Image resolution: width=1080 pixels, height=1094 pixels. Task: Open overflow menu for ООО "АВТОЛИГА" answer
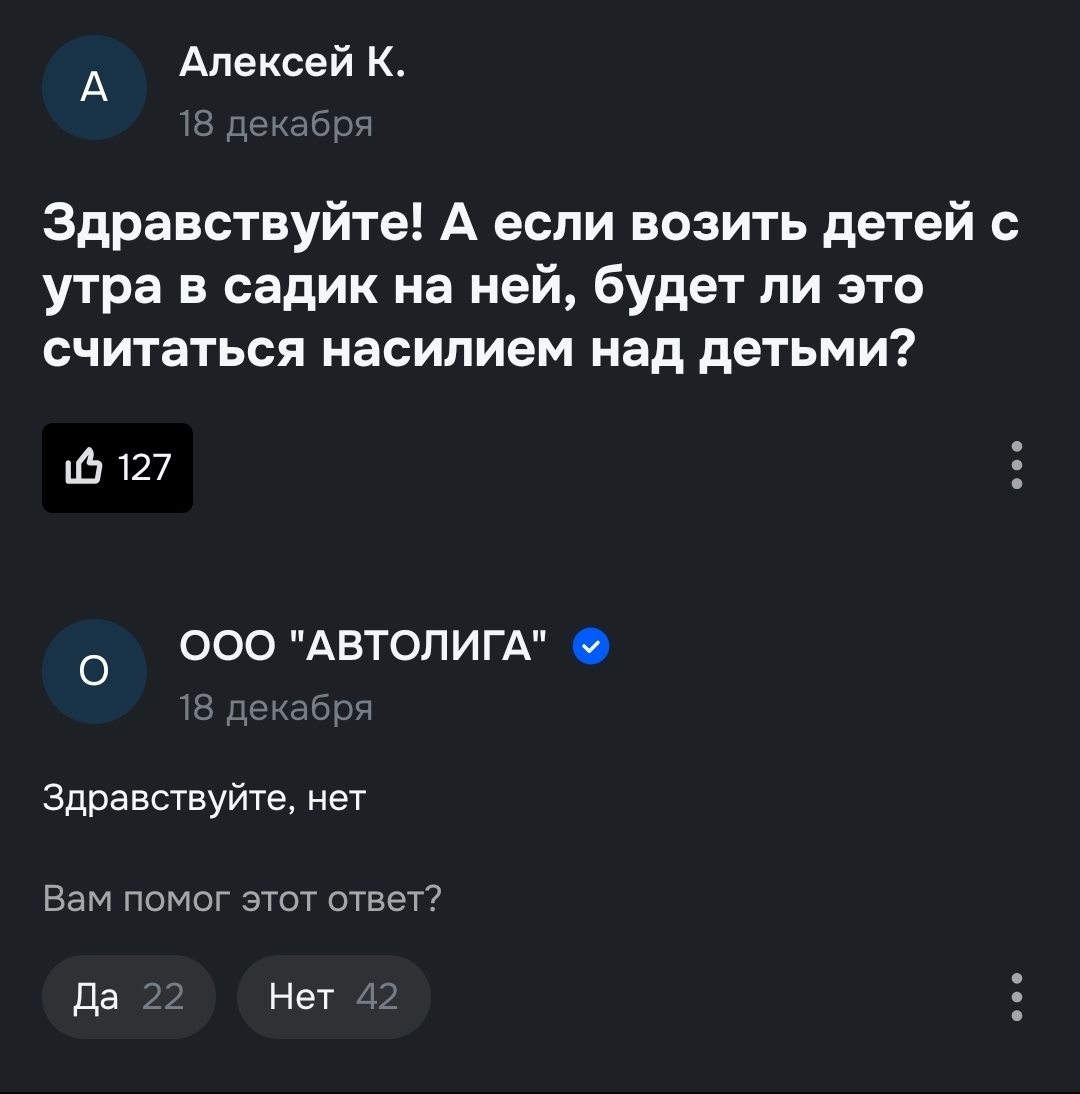pos(1016,996)
